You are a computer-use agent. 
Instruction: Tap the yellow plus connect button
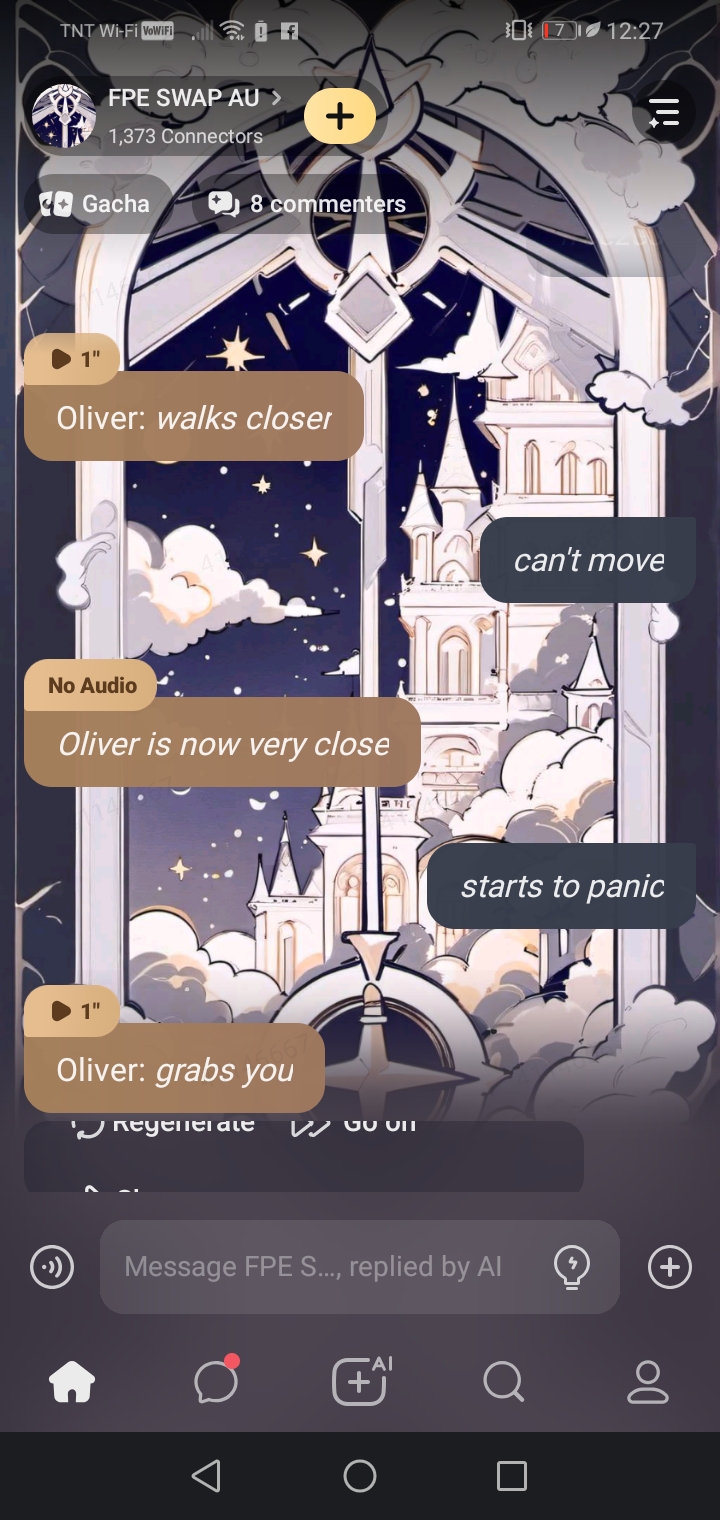point(340,116)
